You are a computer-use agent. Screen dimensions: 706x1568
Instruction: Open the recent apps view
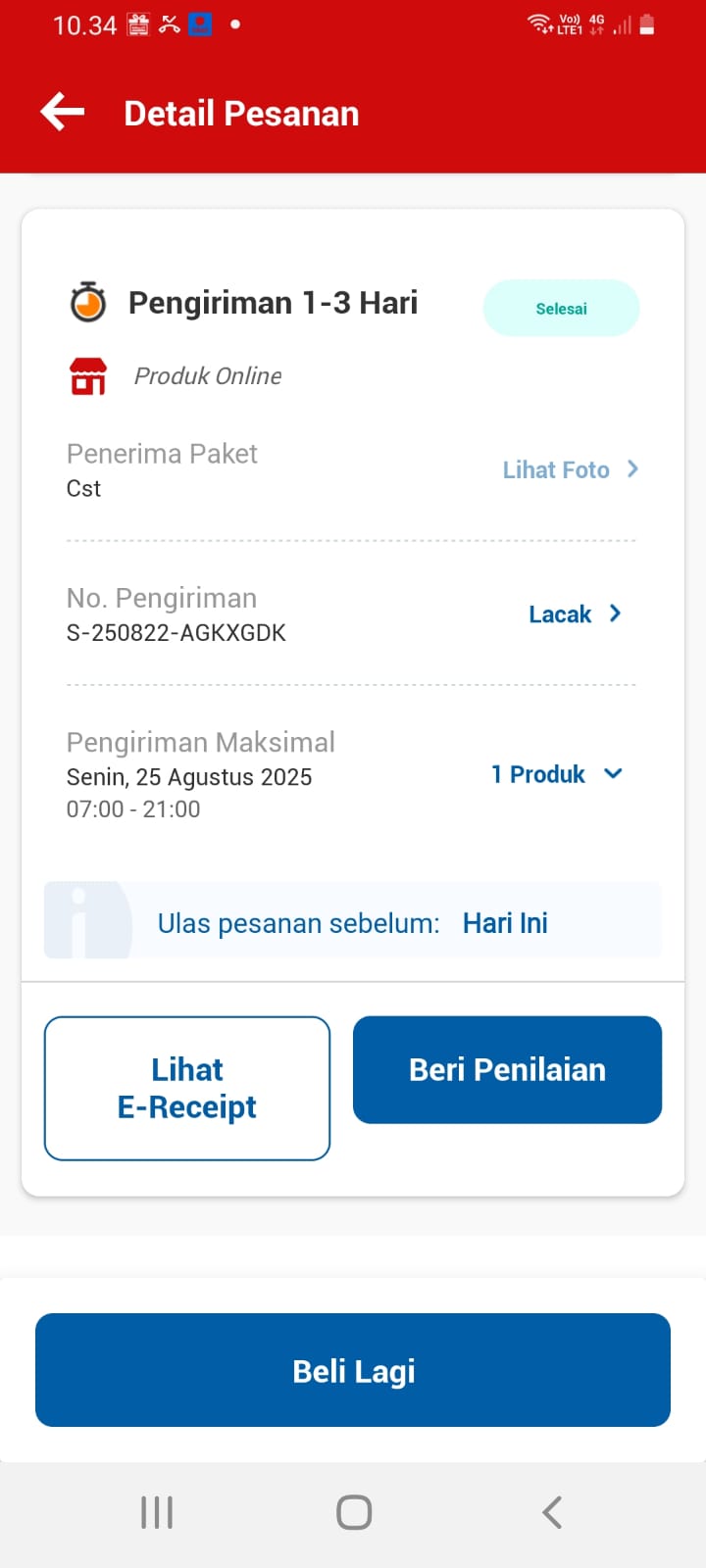pyautogui.click(x=157, y=1512)
